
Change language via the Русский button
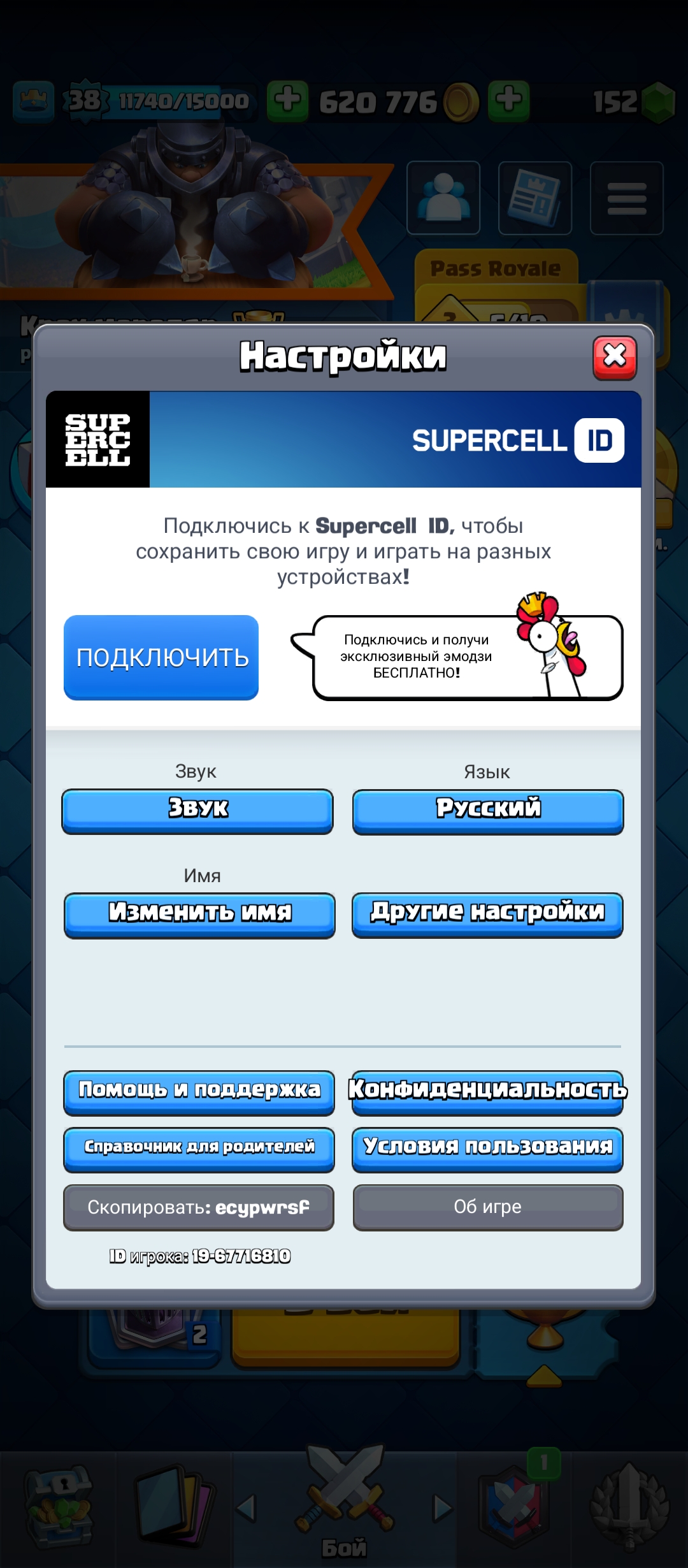[x=488, y=811]
